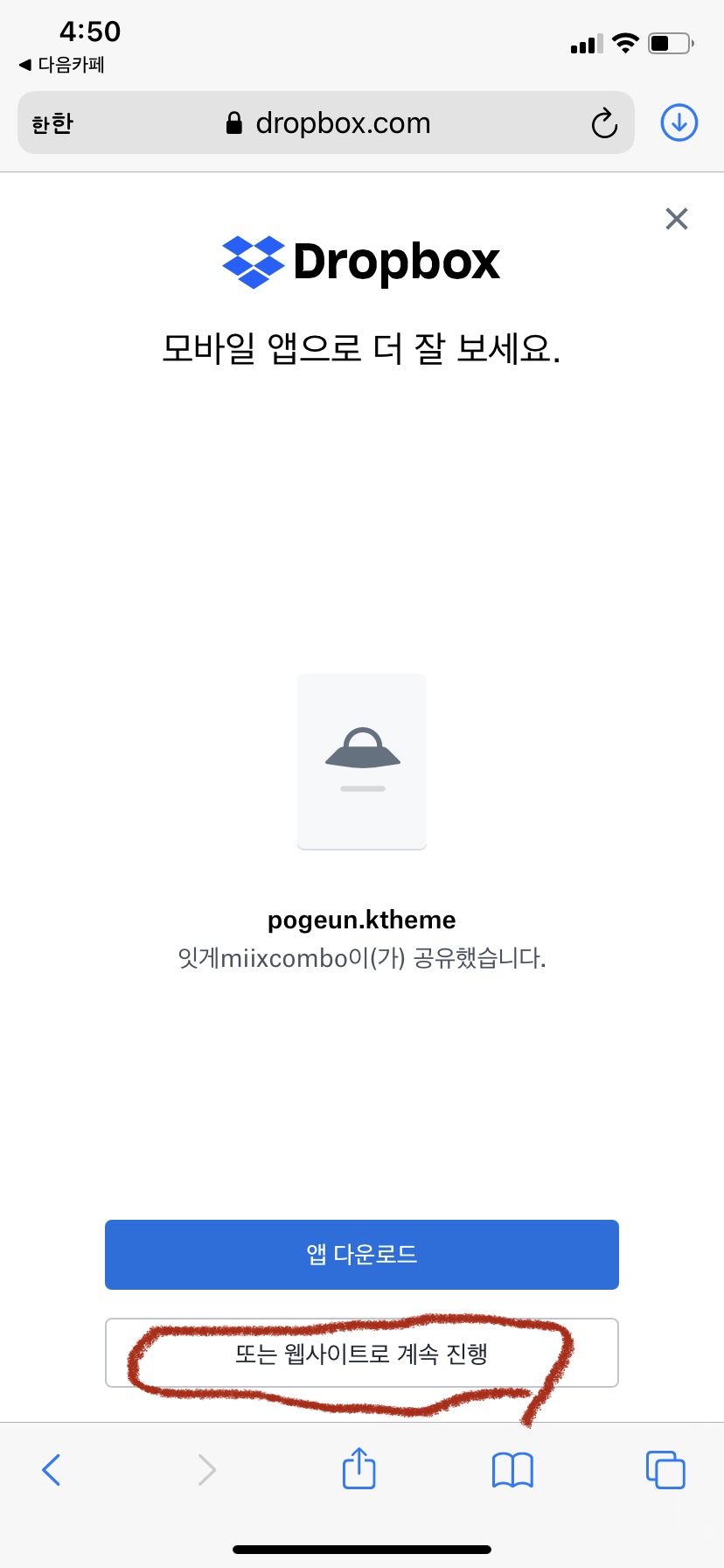Tap the address bar showing dropbox.com

pos(343,122)
